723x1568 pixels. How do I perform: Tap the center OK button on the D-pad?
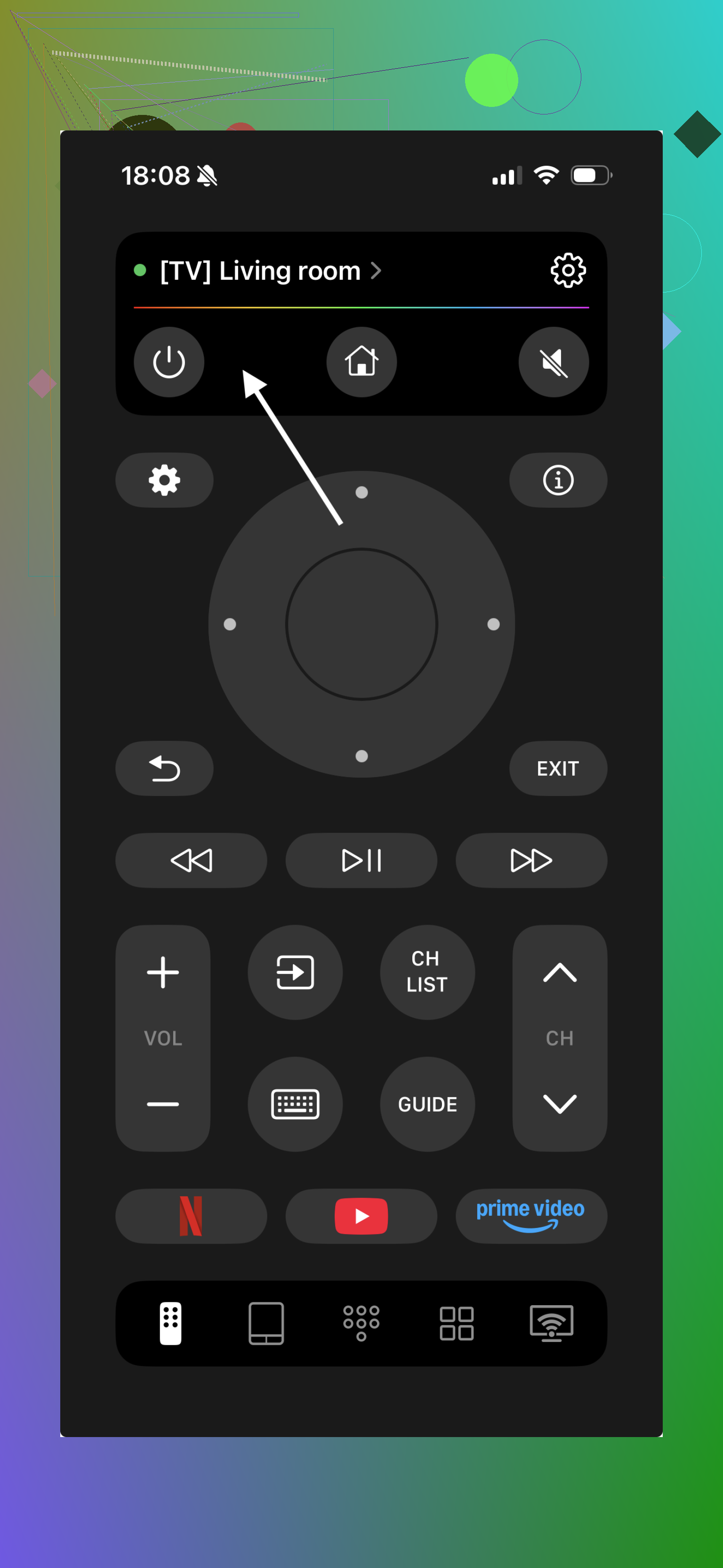[x=361, y=625]
